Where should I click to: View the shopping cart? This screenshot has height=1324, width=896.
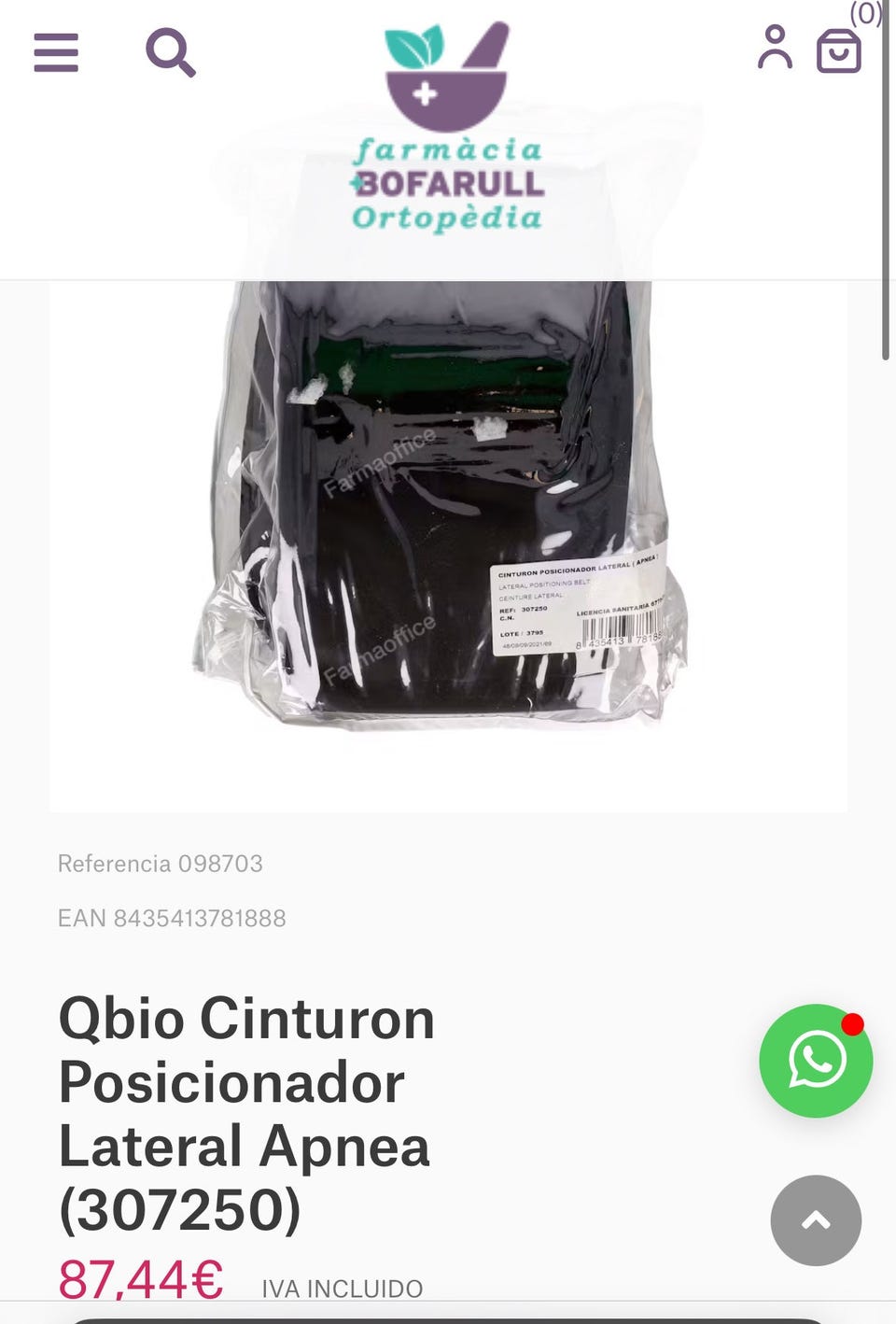tap(838, 51)
